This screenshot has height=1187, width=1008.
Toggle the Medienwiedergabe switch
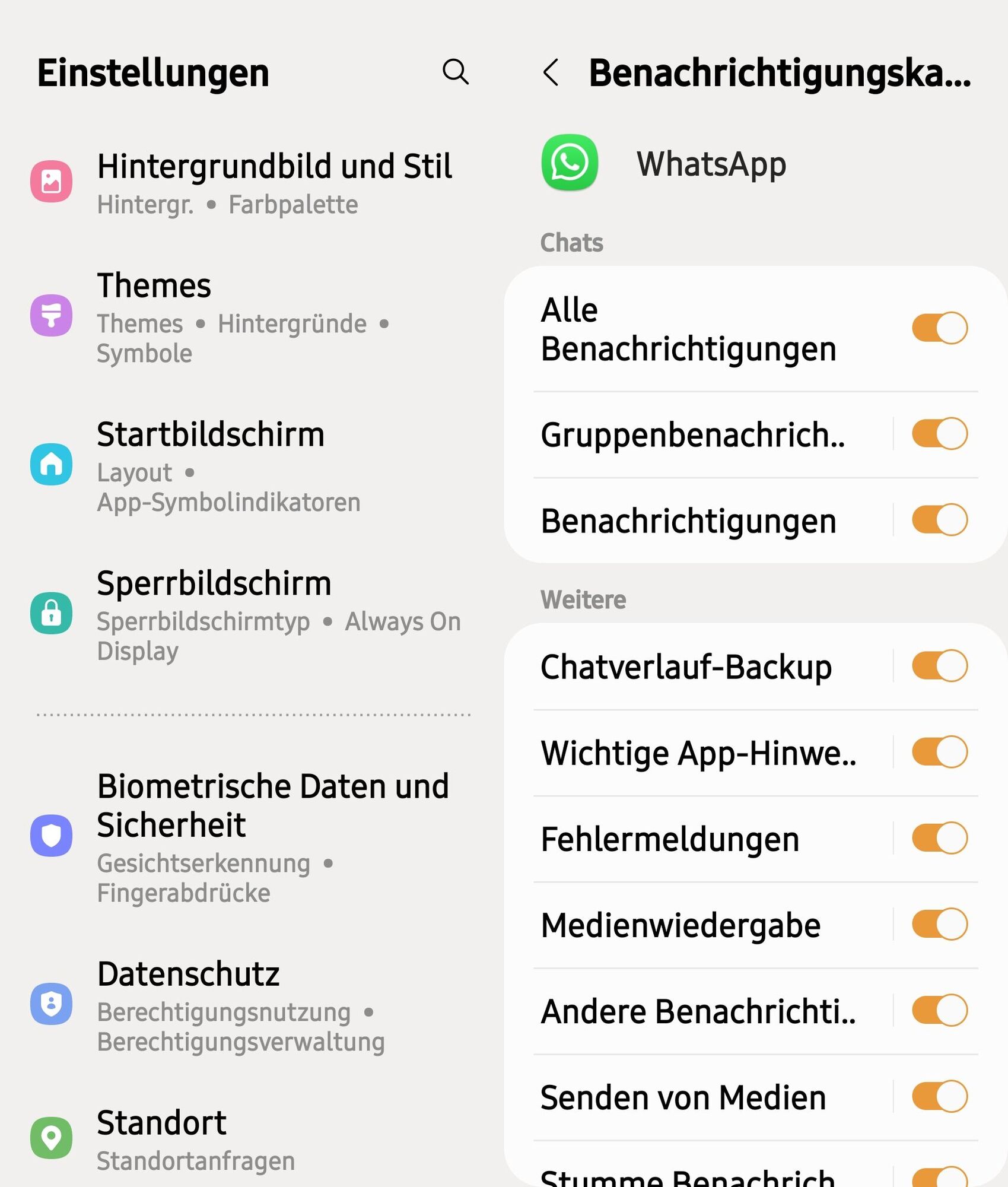pos(939,924)
